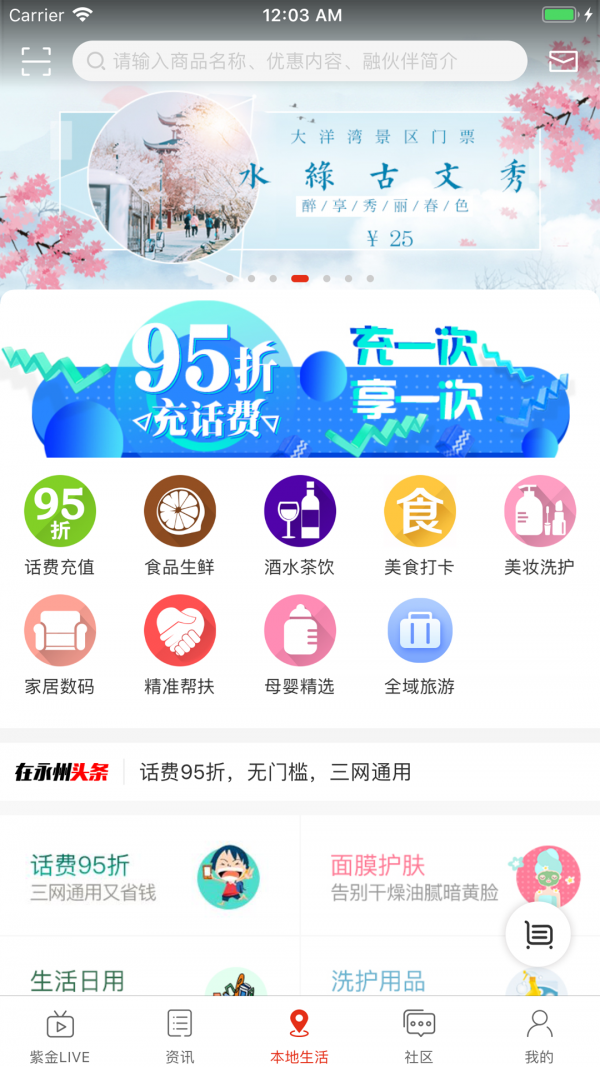600x1067 pixels.
Task: Tap the product search field
Action: (x=300, y=61)
